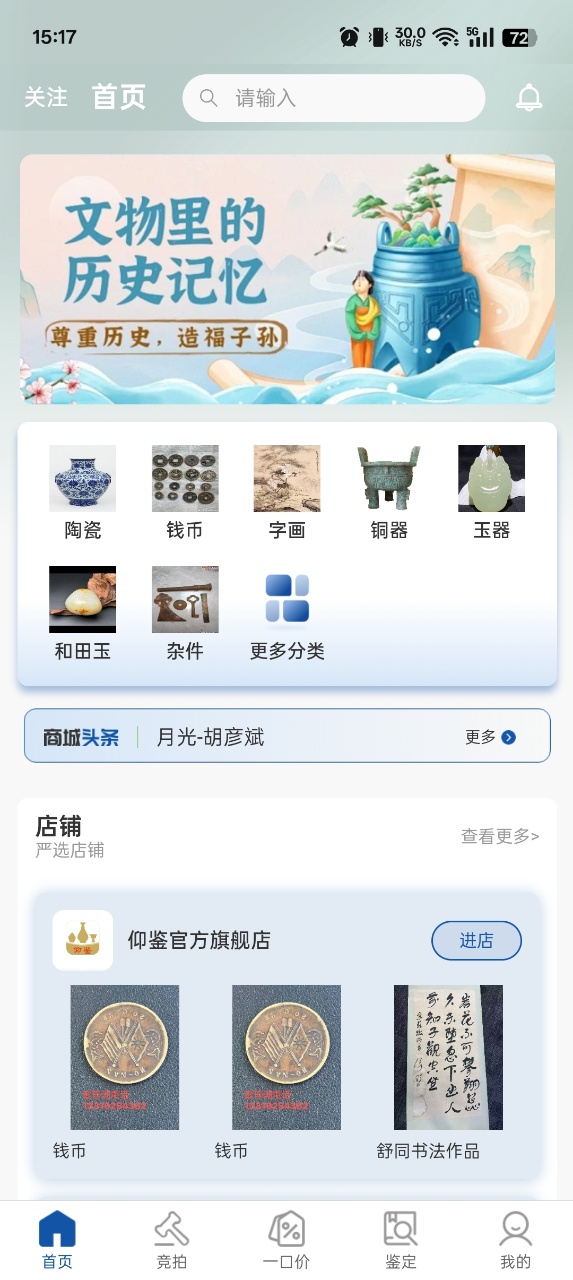Go to the 一口价 tab
Viewport: 573px width, 1280px height.
coord(286,1240)
